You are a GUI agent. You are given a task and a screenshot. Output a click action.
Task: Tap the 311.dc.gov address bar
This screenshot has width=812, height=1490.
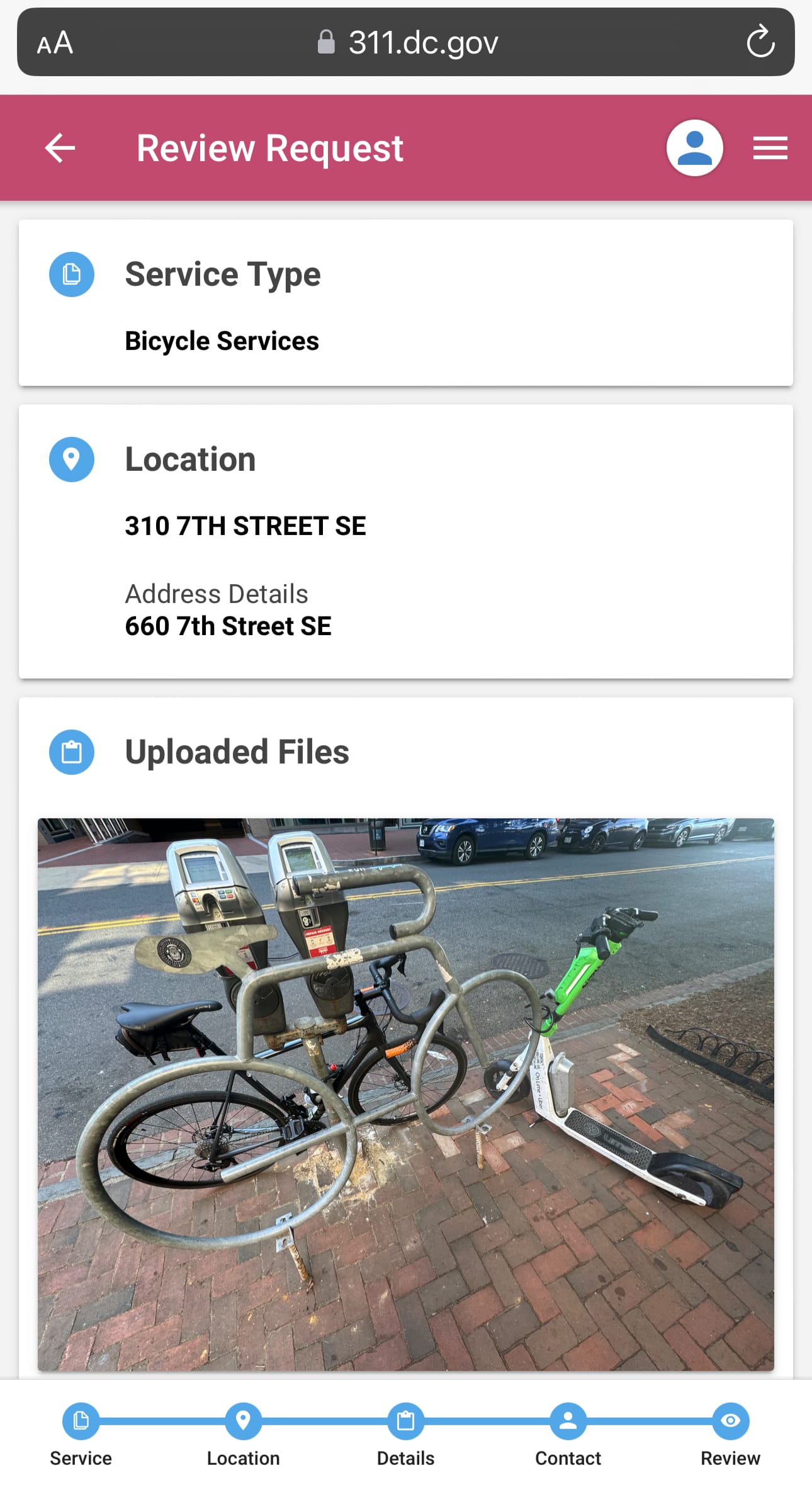pyautogui.click(x=409, y=43)
